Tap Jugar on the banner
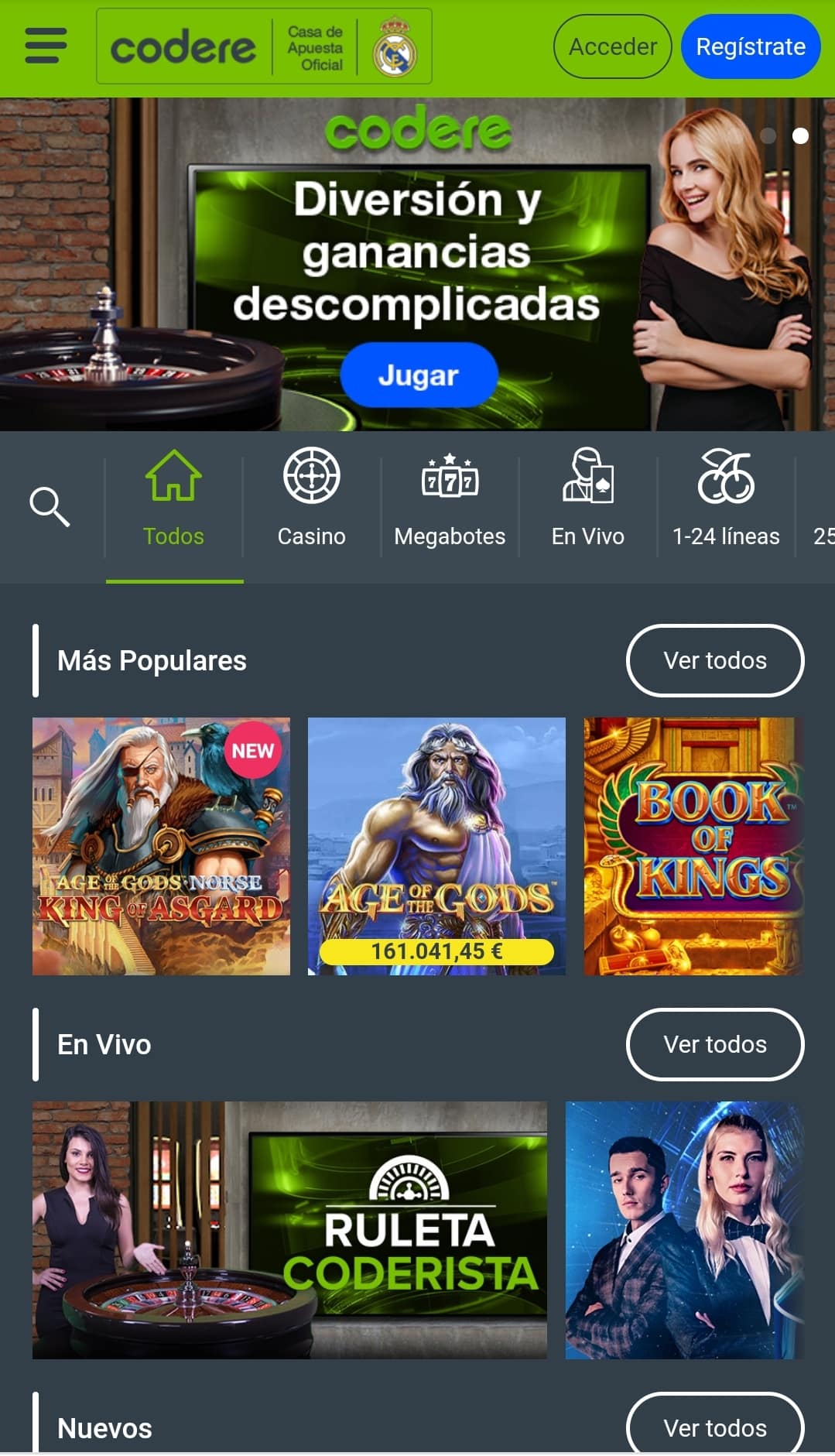The height and width of the screenshot is (1456, 835). coord(419,375)
